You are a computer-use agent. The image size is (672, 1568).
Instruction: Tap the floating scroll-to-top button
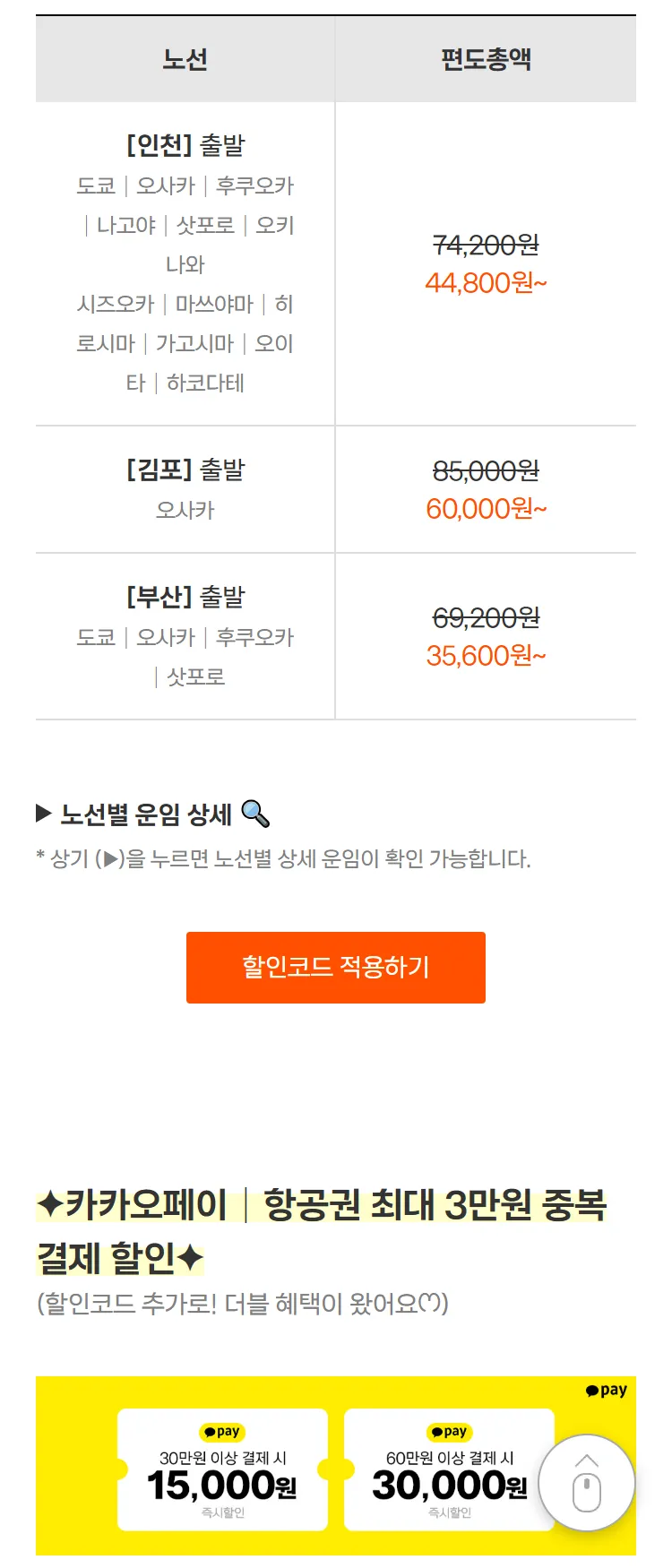[586, 1483]
